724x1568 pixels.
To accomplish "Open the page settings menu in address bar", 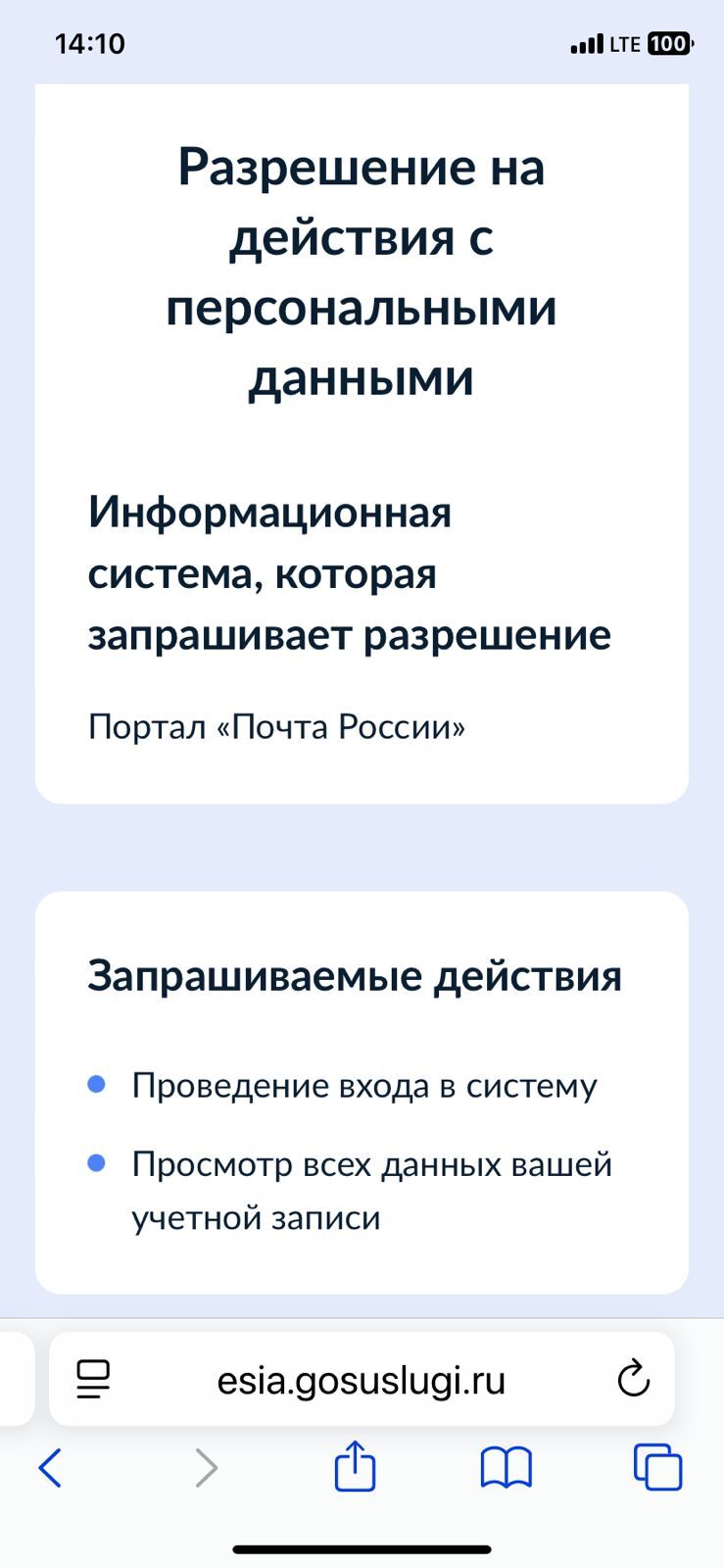I will coord(93,1380).
